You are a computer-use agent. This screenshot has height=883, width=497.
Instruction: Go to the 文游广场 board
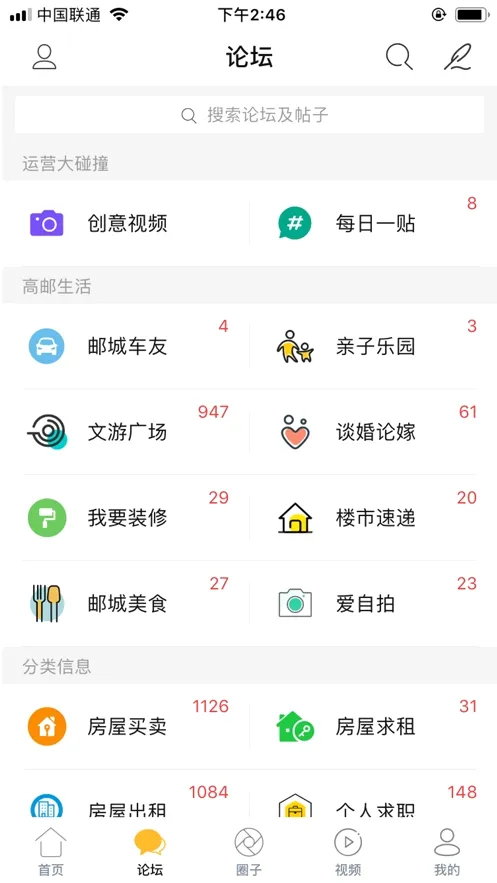tap(125, 432)
